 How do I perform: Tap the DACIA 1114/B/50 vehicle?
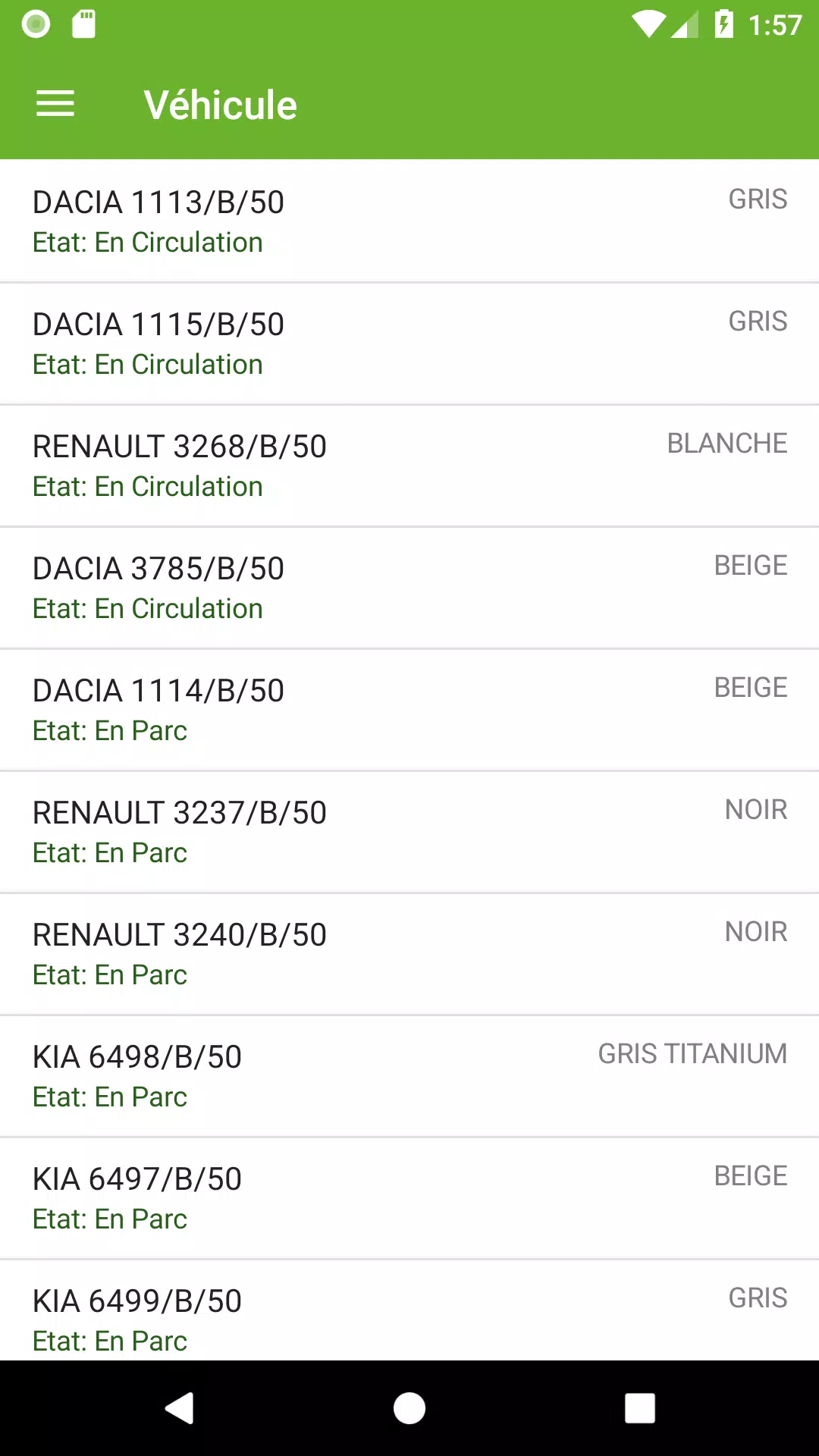pyautogui.click(x=409, y=710)
